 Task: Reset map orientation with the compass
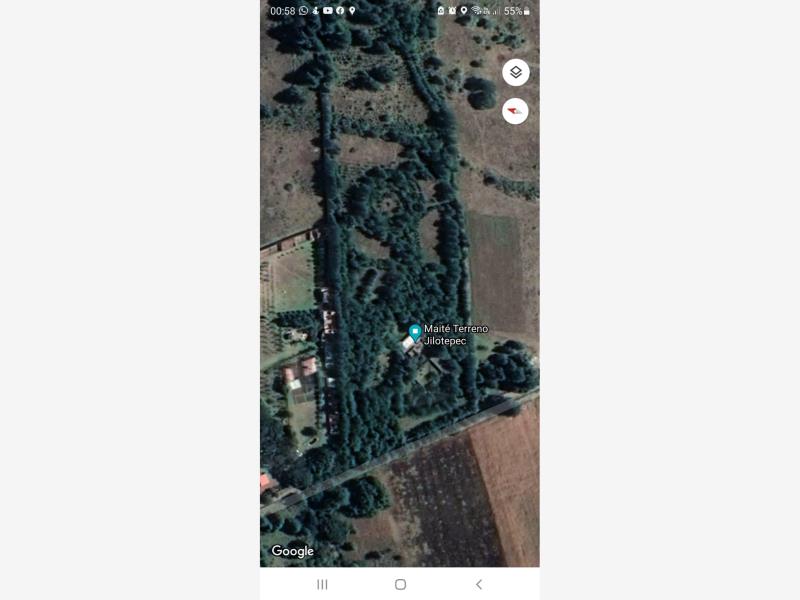tap(515, 111)
